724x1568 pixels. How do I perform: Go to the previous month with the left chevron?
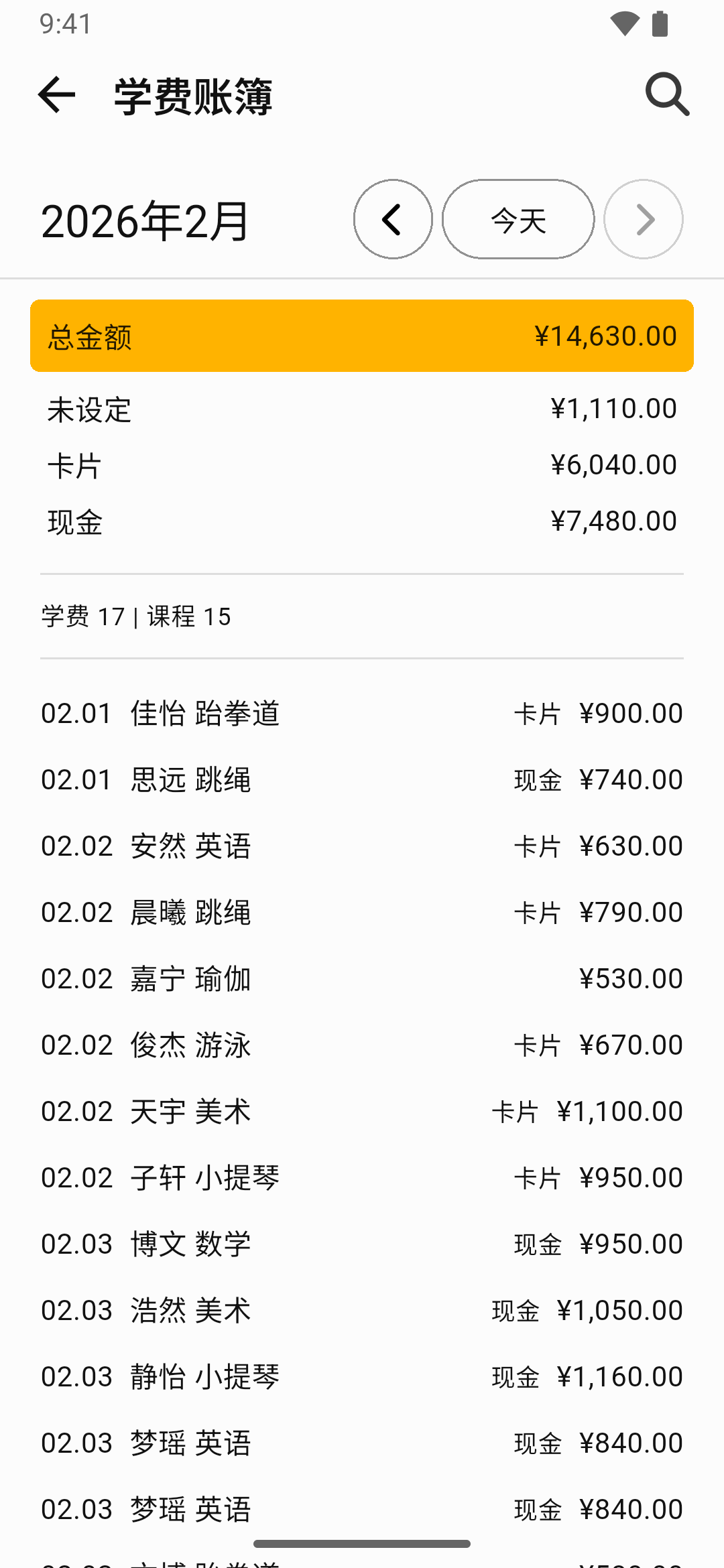tap(393, 219)
